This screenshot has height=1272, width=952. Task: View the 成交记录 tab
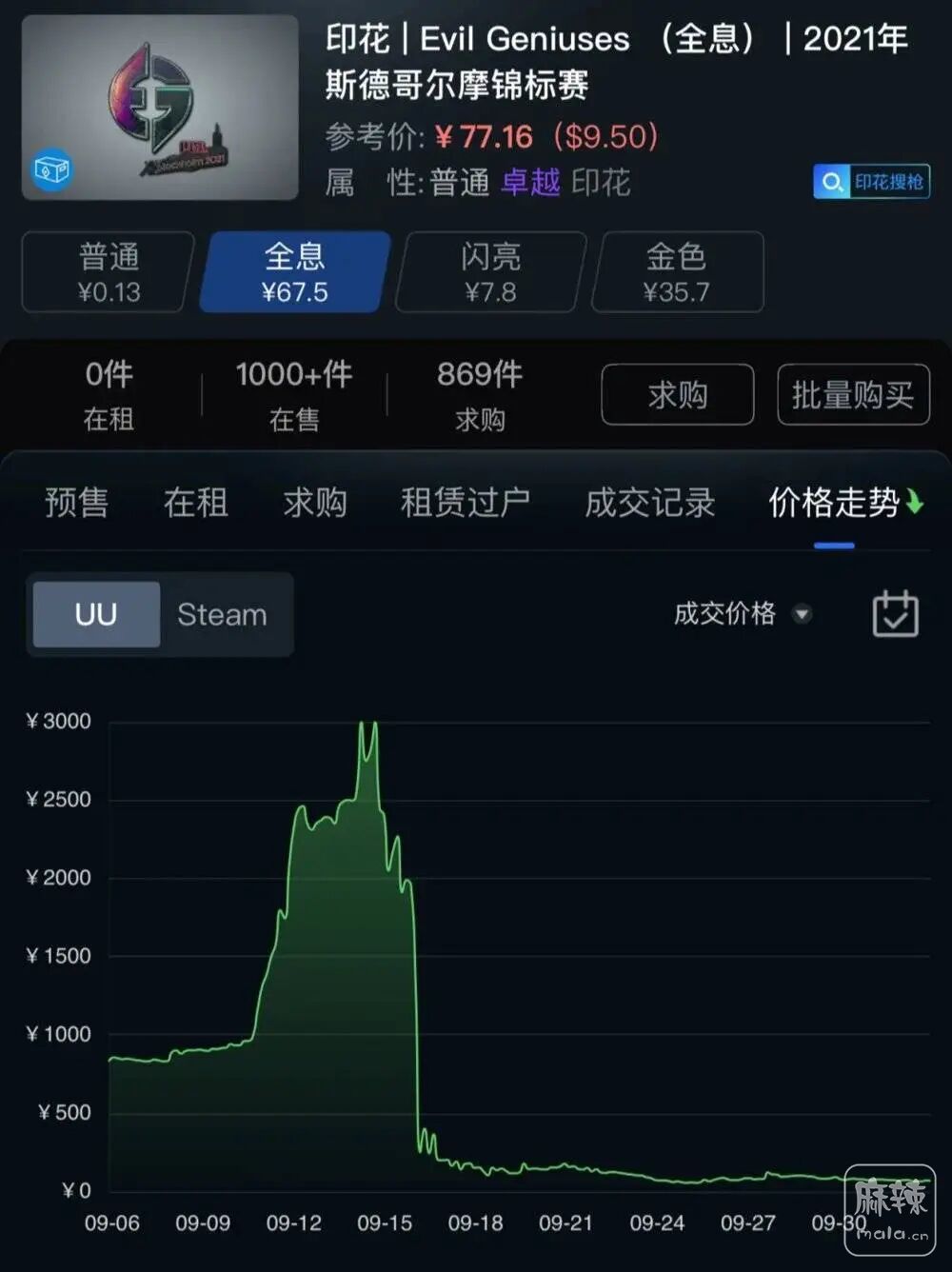[649, 503]
